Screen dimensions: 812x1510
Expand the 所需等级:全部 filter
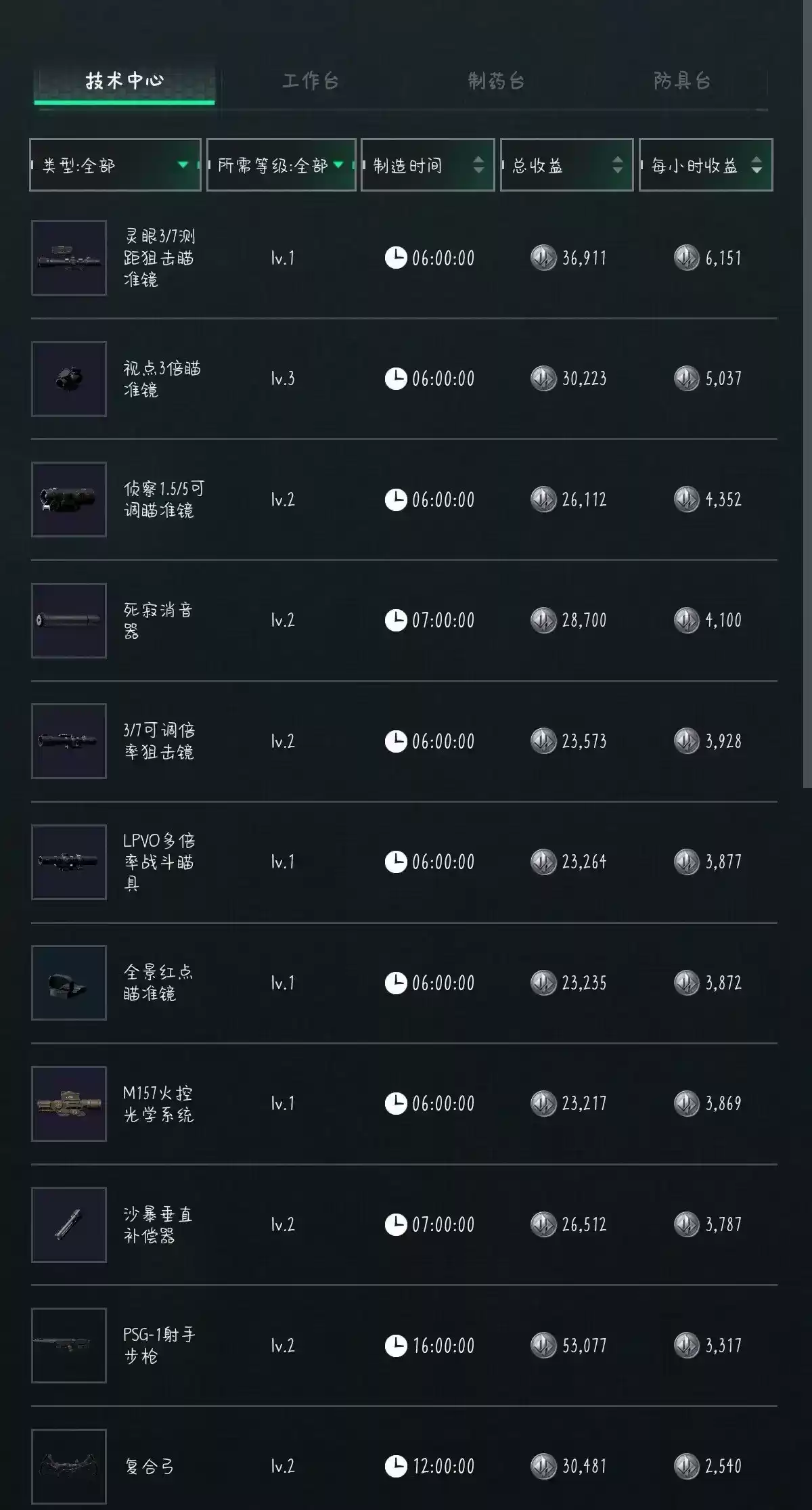pyautogui.click(x=281, y=165)
